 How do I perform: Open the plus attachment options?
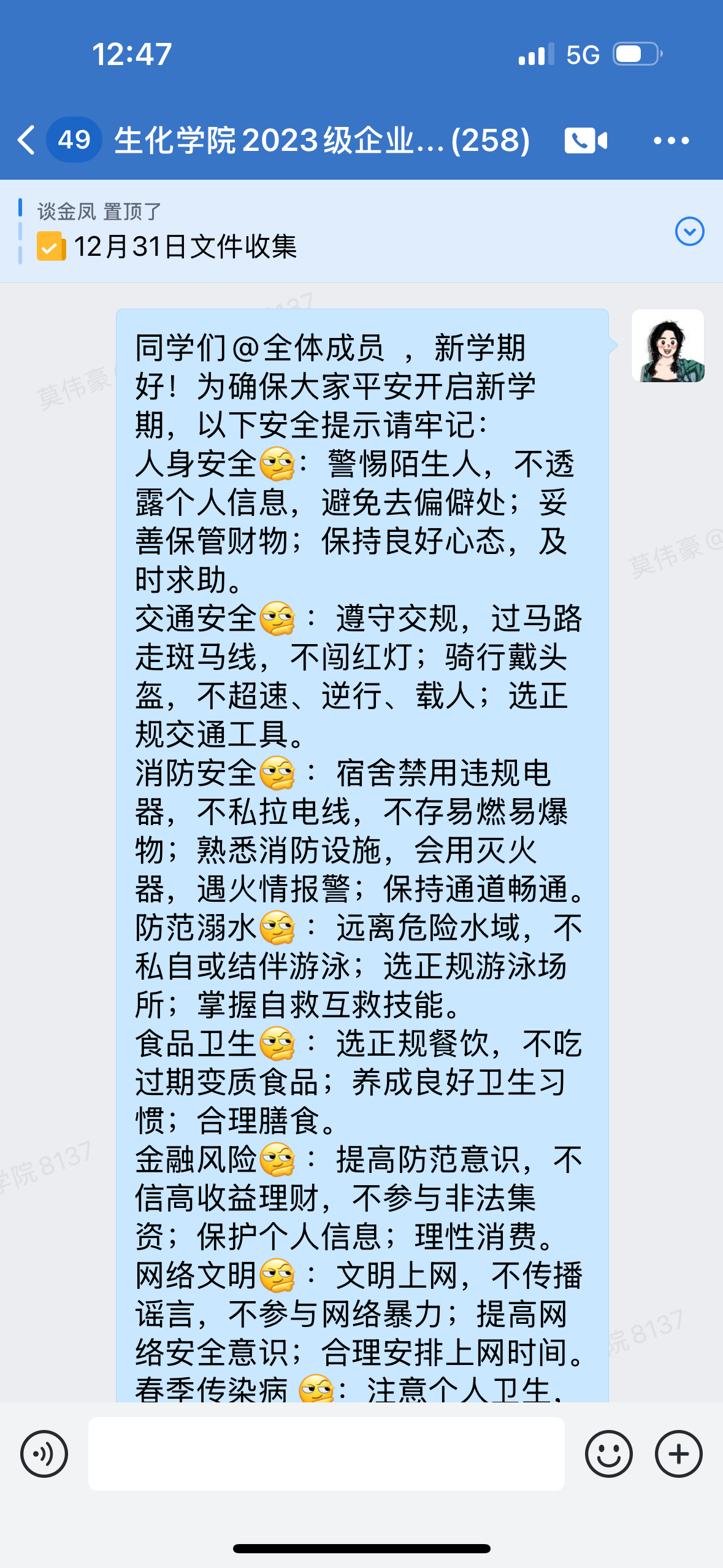click(678, 1453)
